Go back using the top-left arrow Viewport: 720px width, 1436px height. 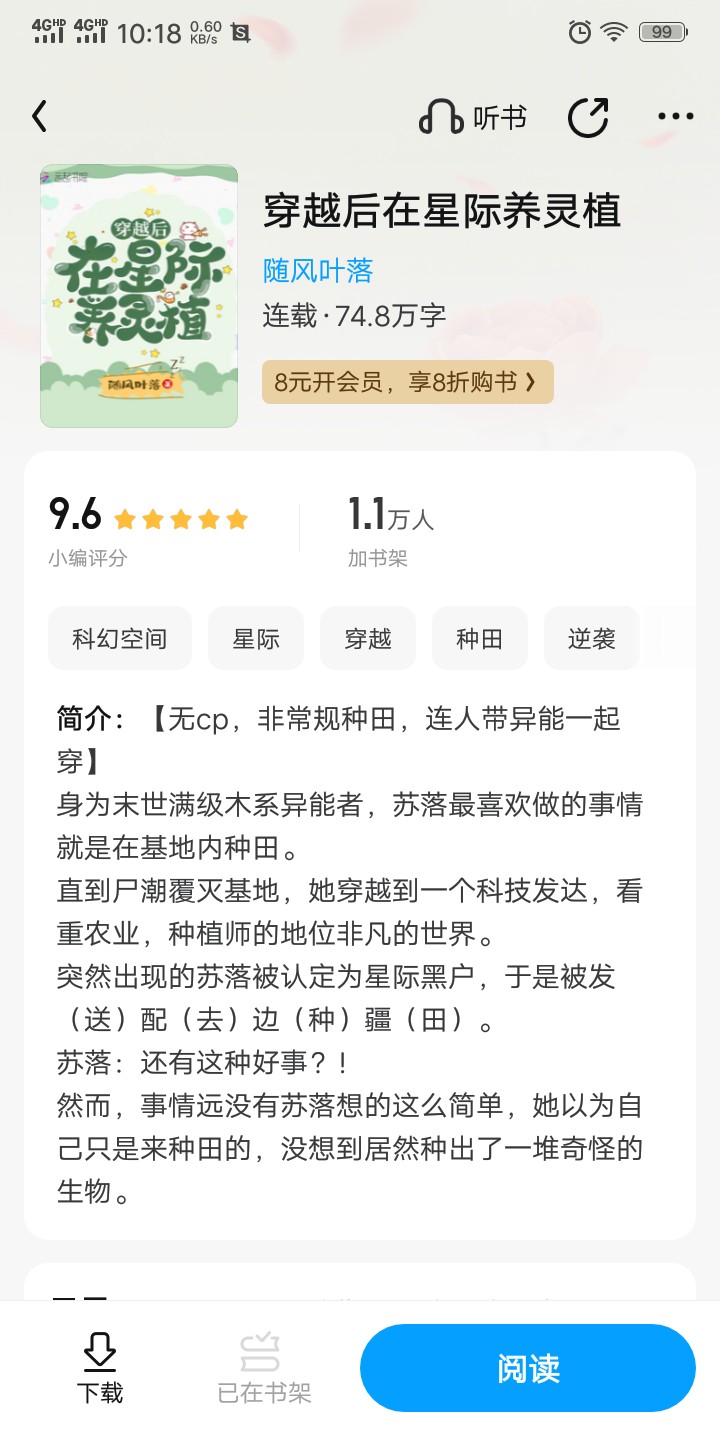point(39,117)
